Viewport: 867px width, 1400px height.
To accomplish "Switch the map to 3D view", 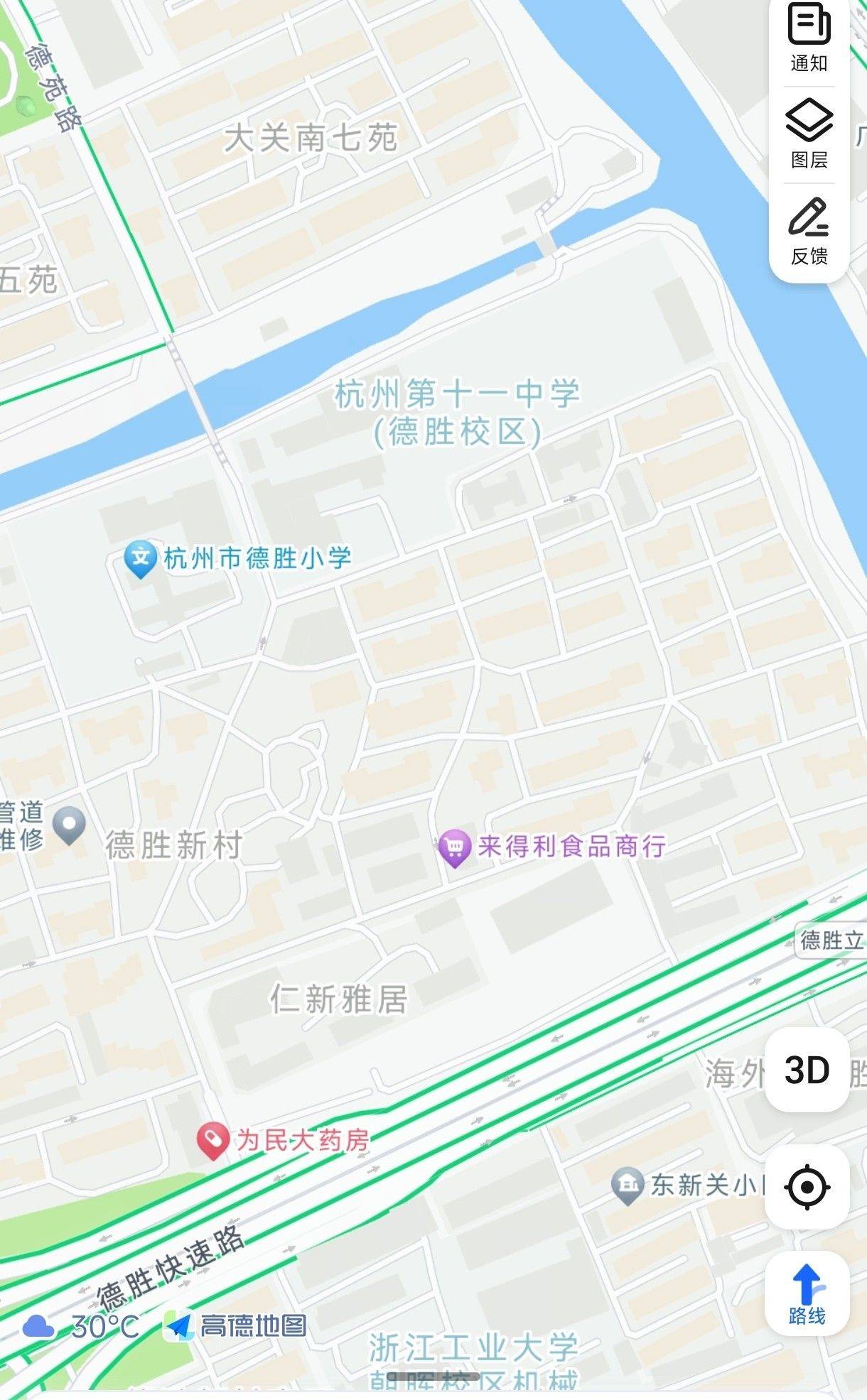I will 807,1070.
